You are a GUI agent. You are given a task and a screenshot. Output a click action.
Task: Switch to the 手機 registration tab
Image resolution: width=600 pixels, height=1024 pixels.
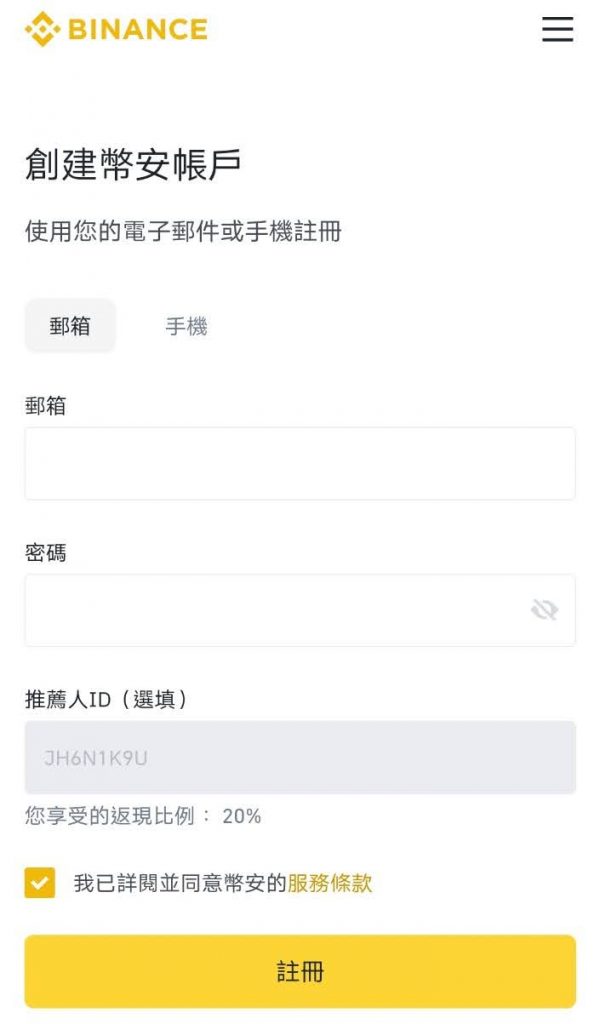[x=186, y=326]
